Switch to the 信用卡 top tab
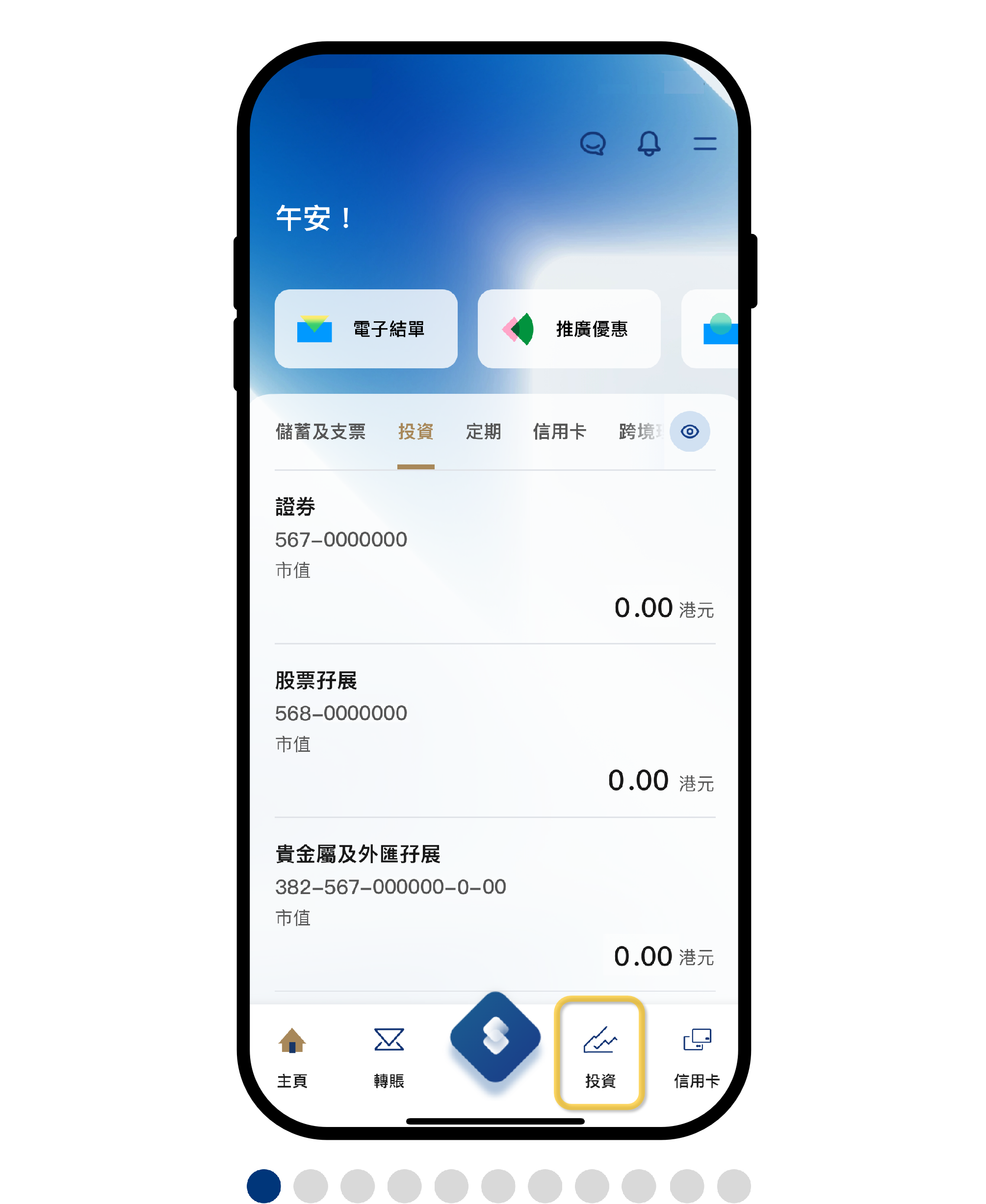Screen dimensions: 986x1204 pyautogui.click(x=559, y=432)
